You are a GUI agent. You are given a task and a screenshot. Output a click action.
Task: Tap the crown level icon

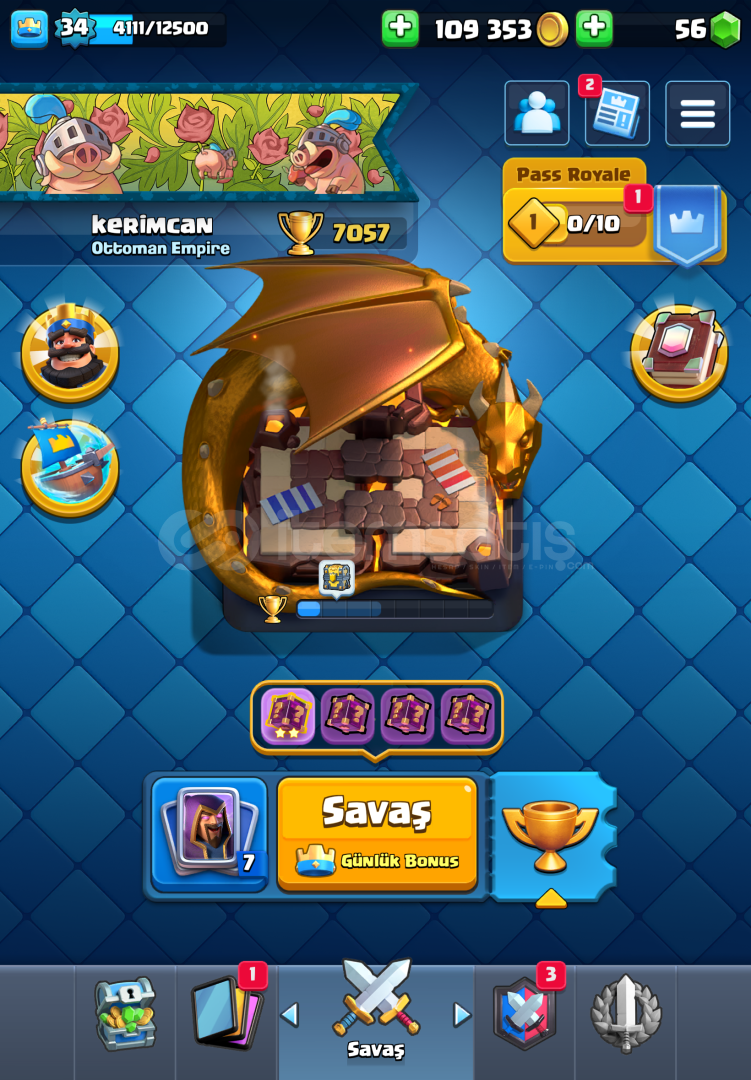click(x=29, y=29)
